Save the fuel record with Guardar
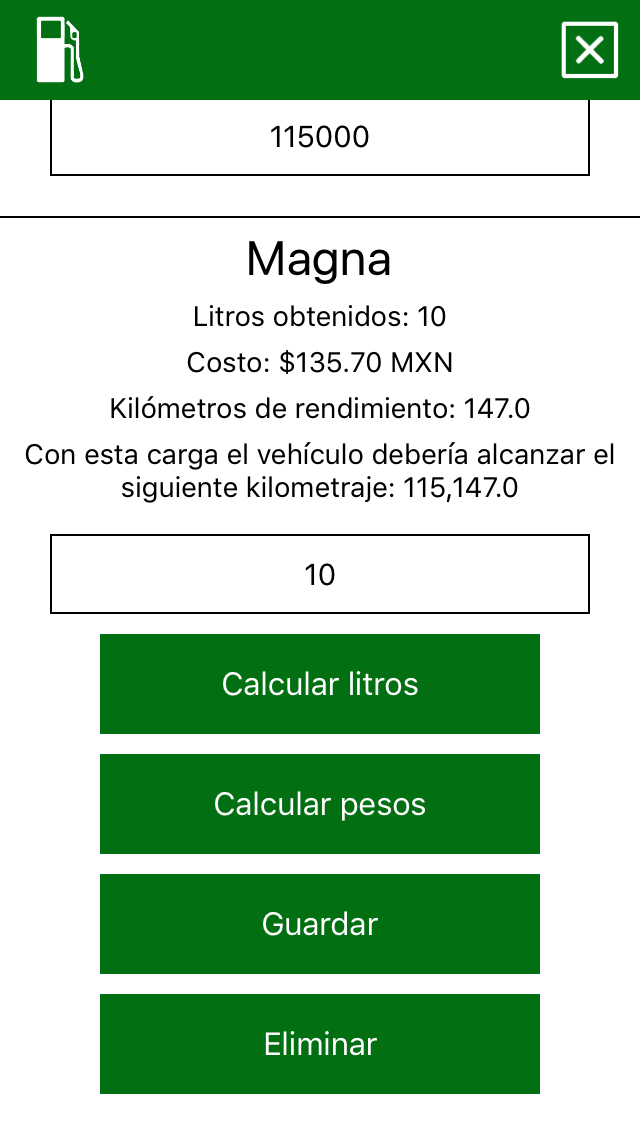The height and width of the screenshot is (1136, 640). (320, 924)
